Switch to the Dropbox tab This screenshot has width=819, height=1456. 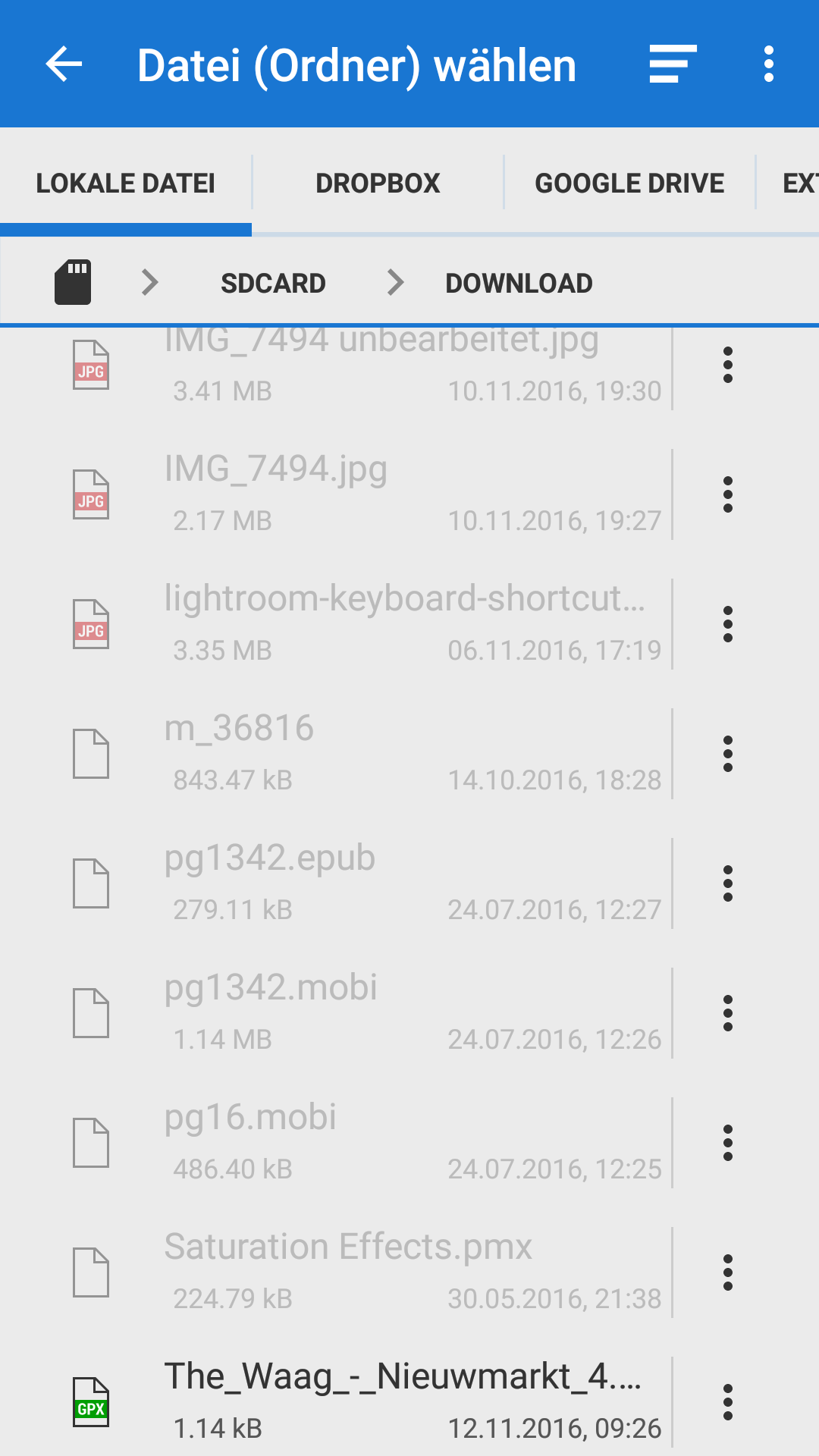click(x=378, y=184)
